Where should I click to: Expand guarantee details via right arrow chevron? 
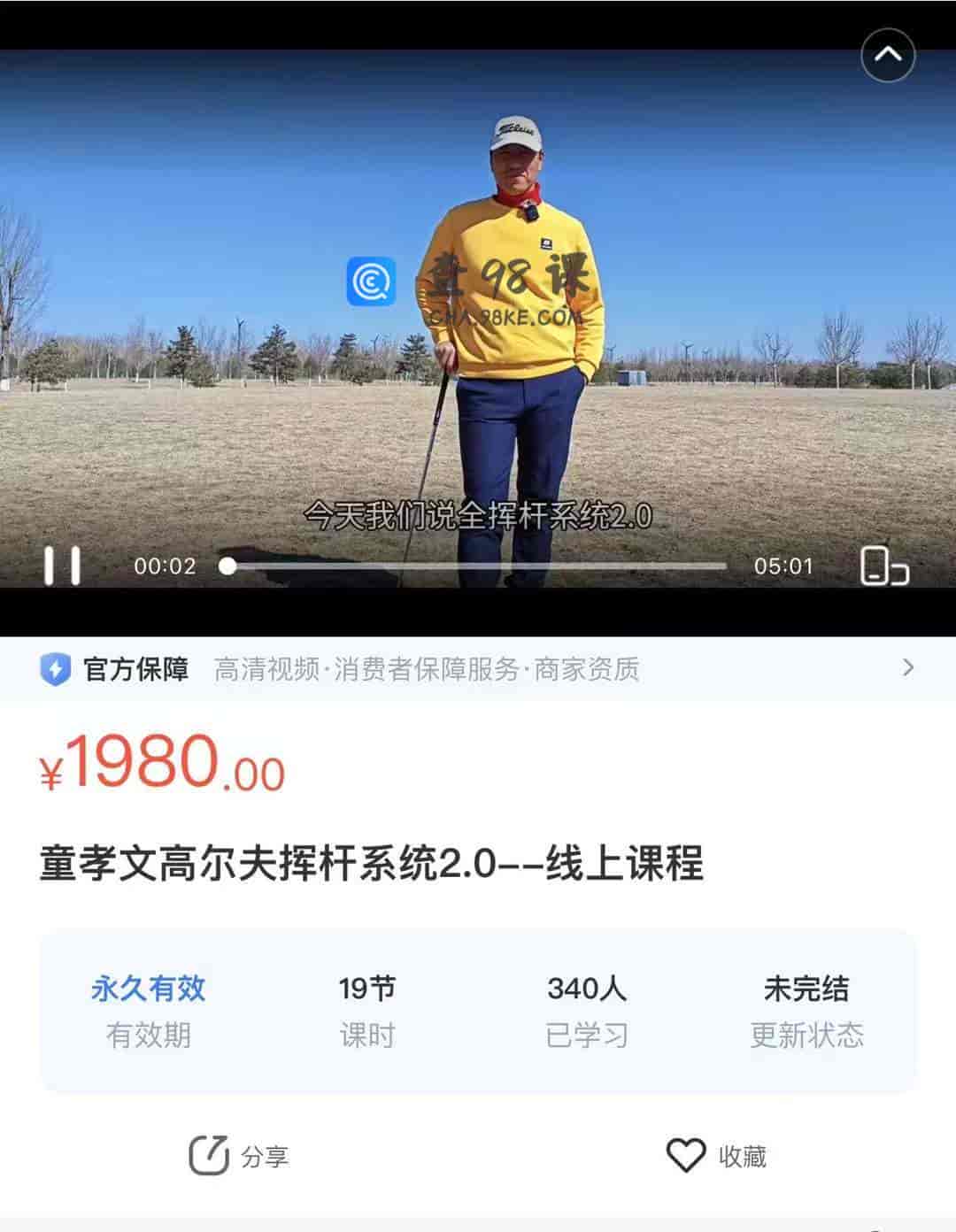906,670
